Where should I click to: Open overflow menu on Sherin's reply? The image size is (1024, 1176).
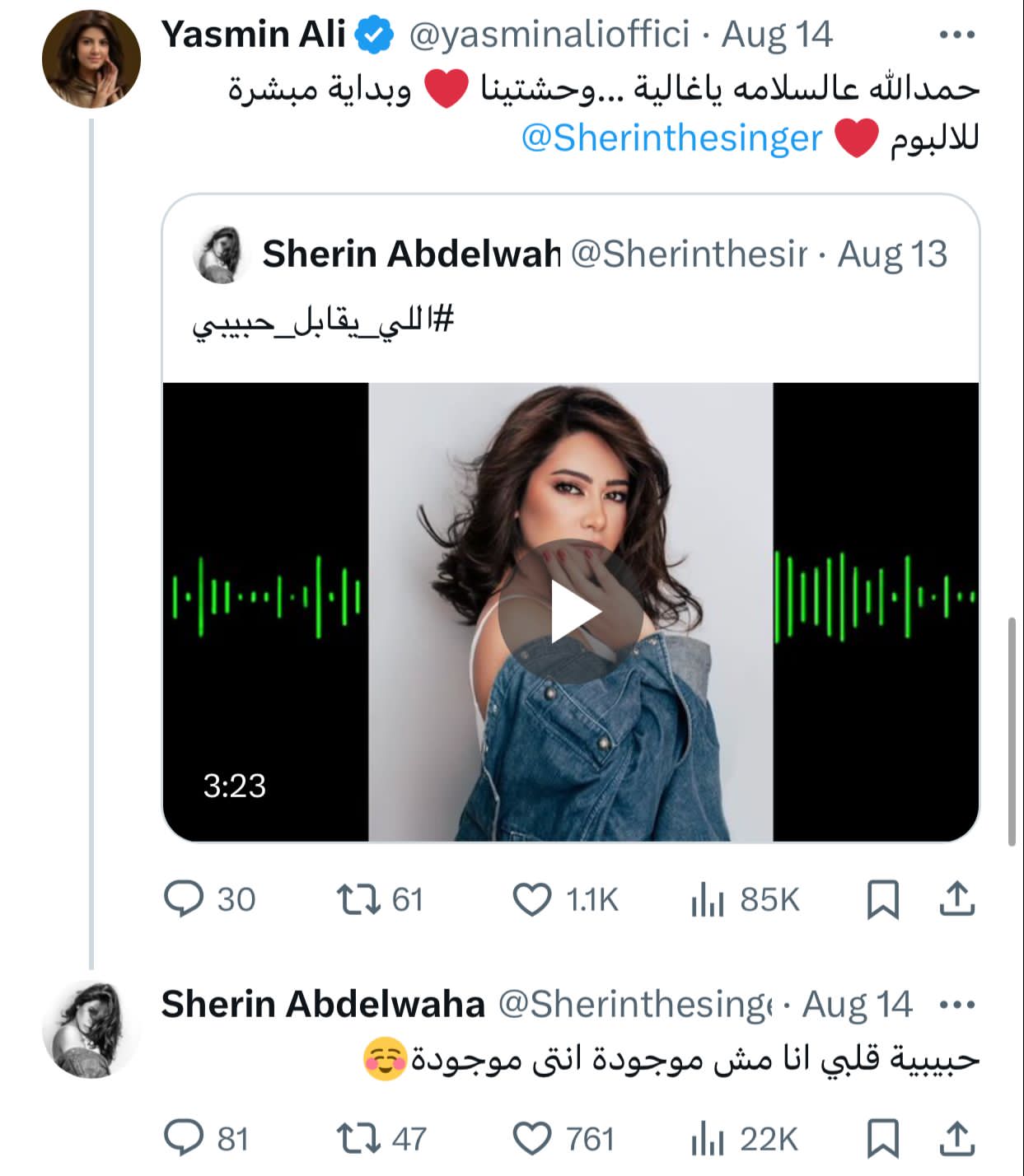956,1006
